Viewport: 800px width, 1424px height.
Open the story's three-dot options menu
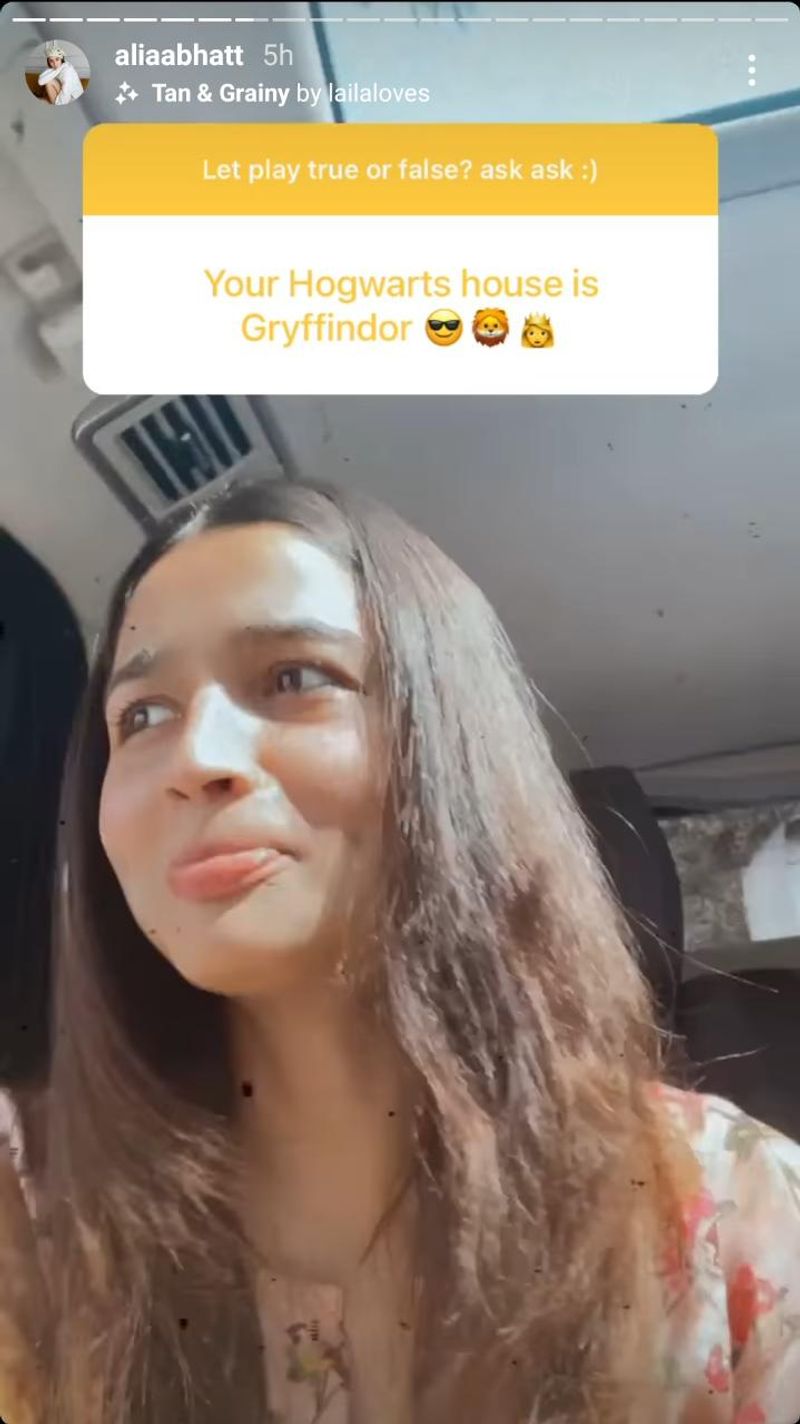point(751,70)
